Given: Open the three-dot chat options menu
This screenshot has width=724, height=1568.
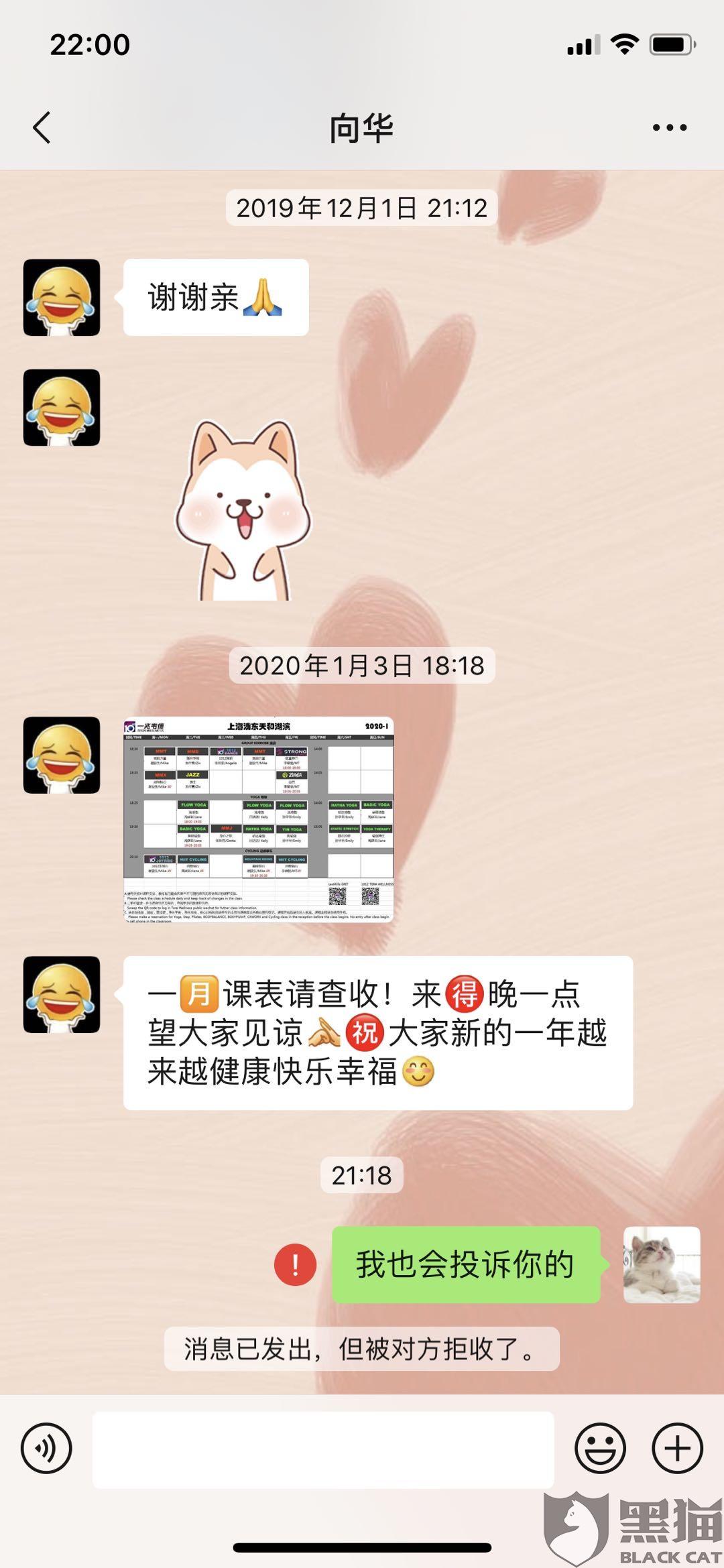Looking at the screenshot, I should coord(670,127).
